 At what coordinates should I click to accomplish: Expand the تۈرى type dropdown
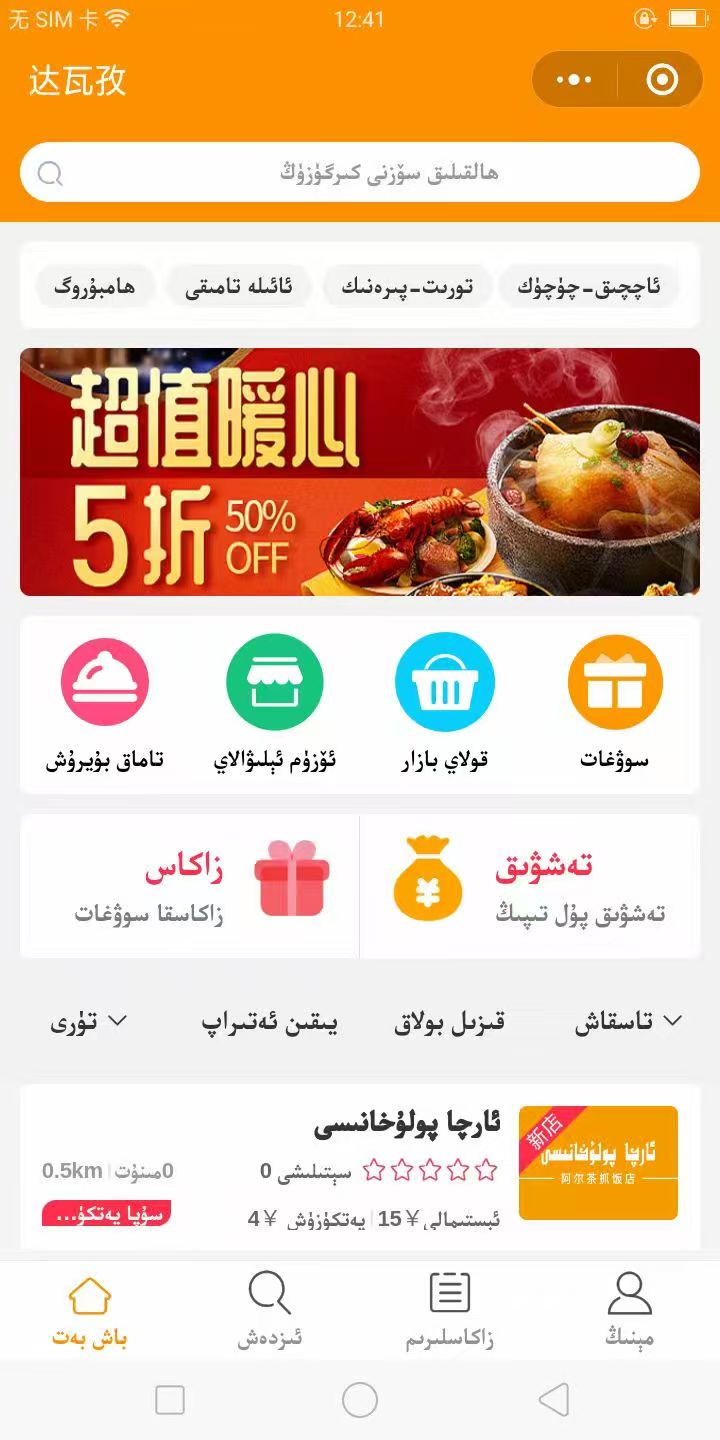90,1022
